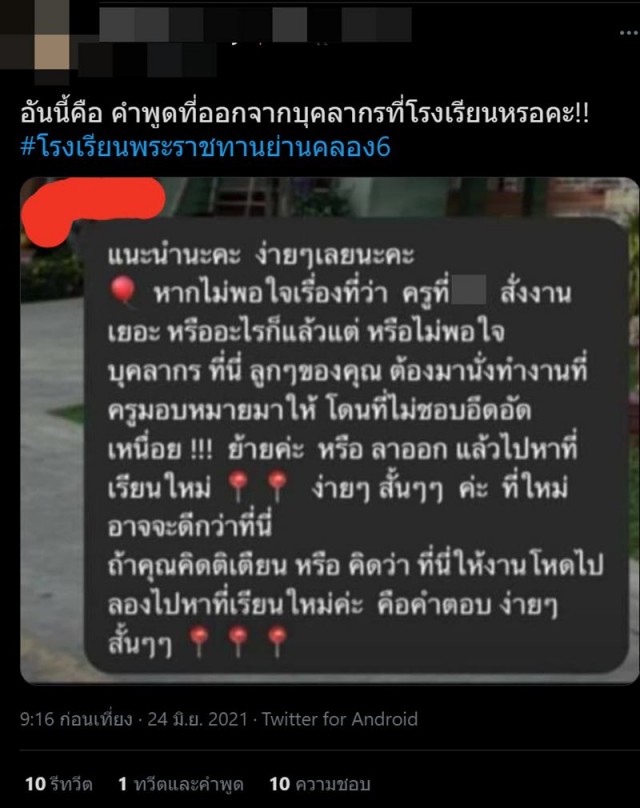This screenshot has width=640, height=808.
Task: View the 10 รีทวีต list
Action: click(59, 783)
